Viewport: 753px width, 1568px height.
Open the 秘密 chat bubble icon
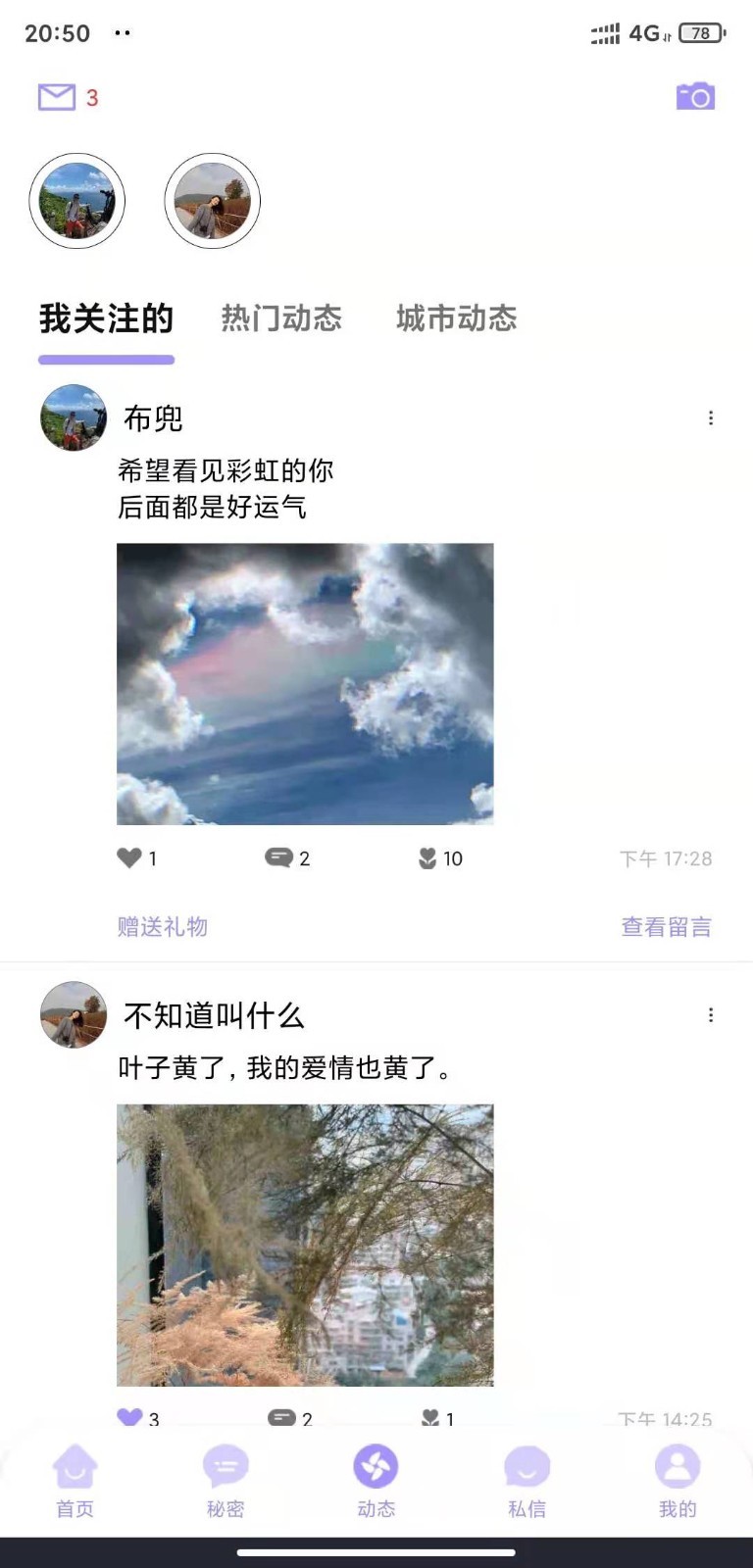point(226,1467)
